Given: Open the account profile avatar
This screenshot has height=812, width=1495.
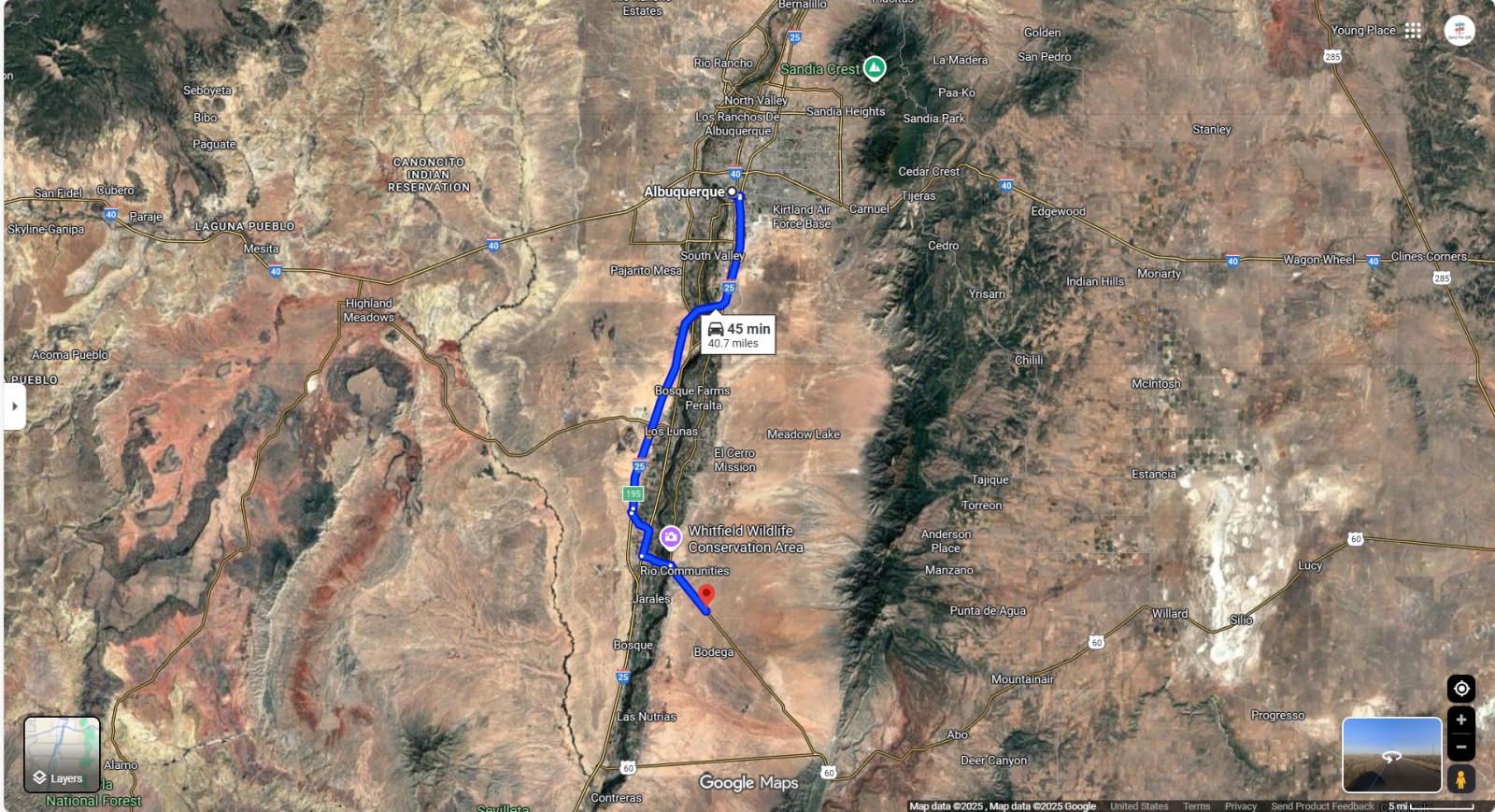Looking at the screenshot, I should tap(1459, 31).
